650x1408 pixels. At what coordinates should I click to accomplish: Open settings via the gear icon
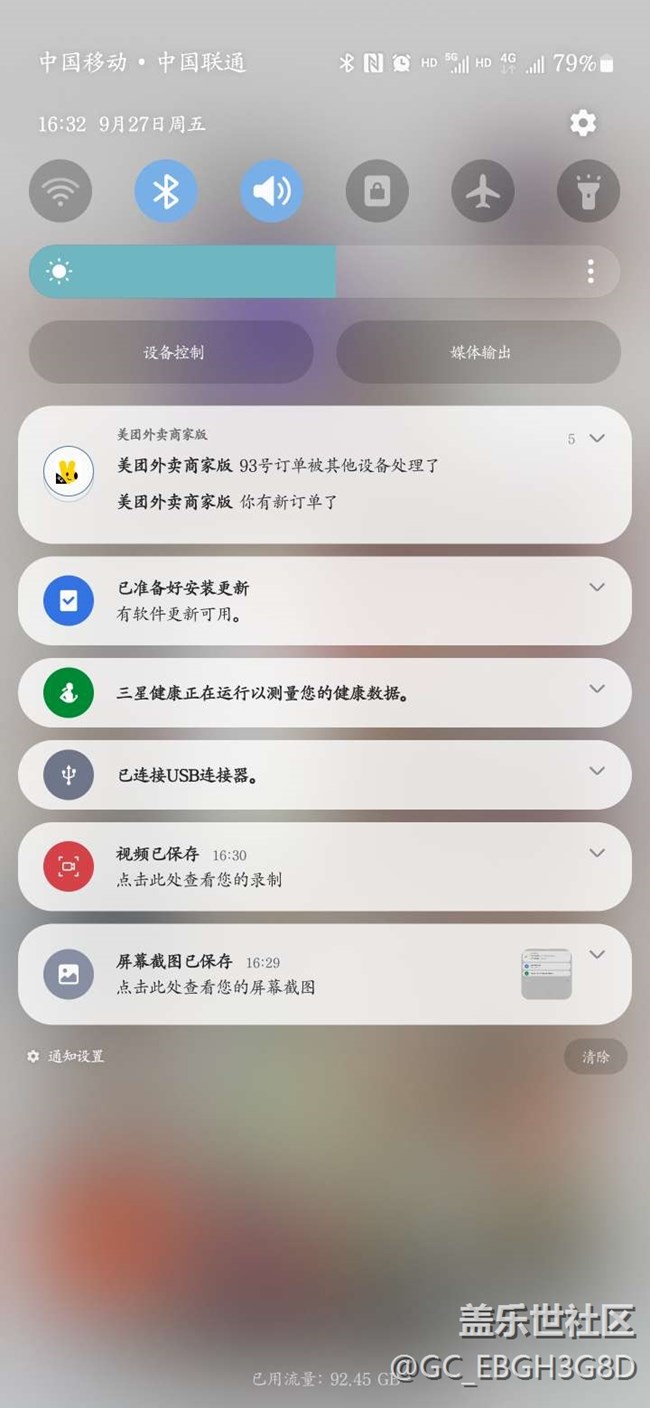point(582,123)
